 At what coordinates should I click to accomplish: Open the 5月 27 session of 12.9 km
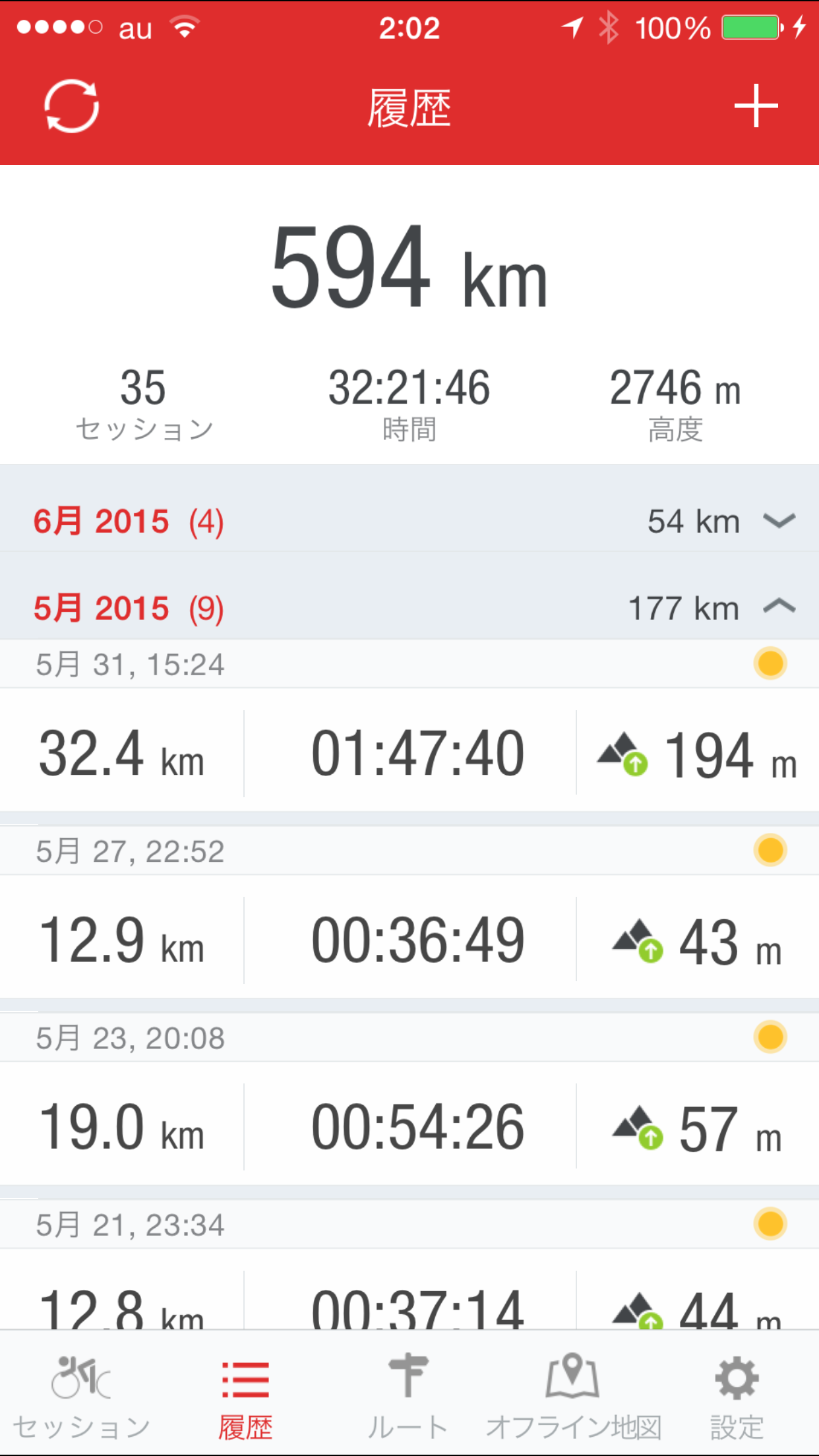(409, 913)
